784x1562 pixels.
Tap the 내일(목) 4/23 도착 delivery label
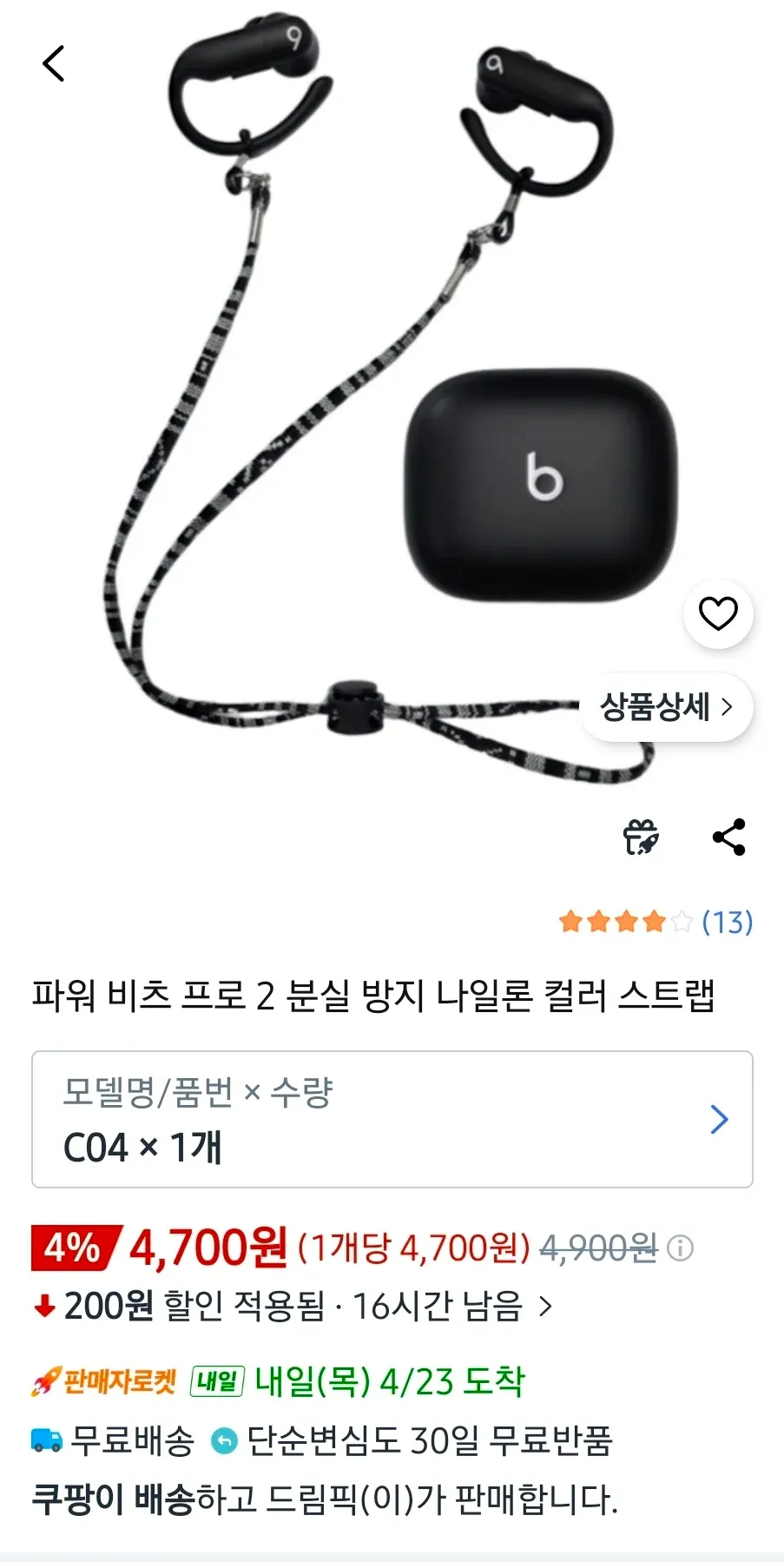pyautogui.click(x=391, y=1379)
